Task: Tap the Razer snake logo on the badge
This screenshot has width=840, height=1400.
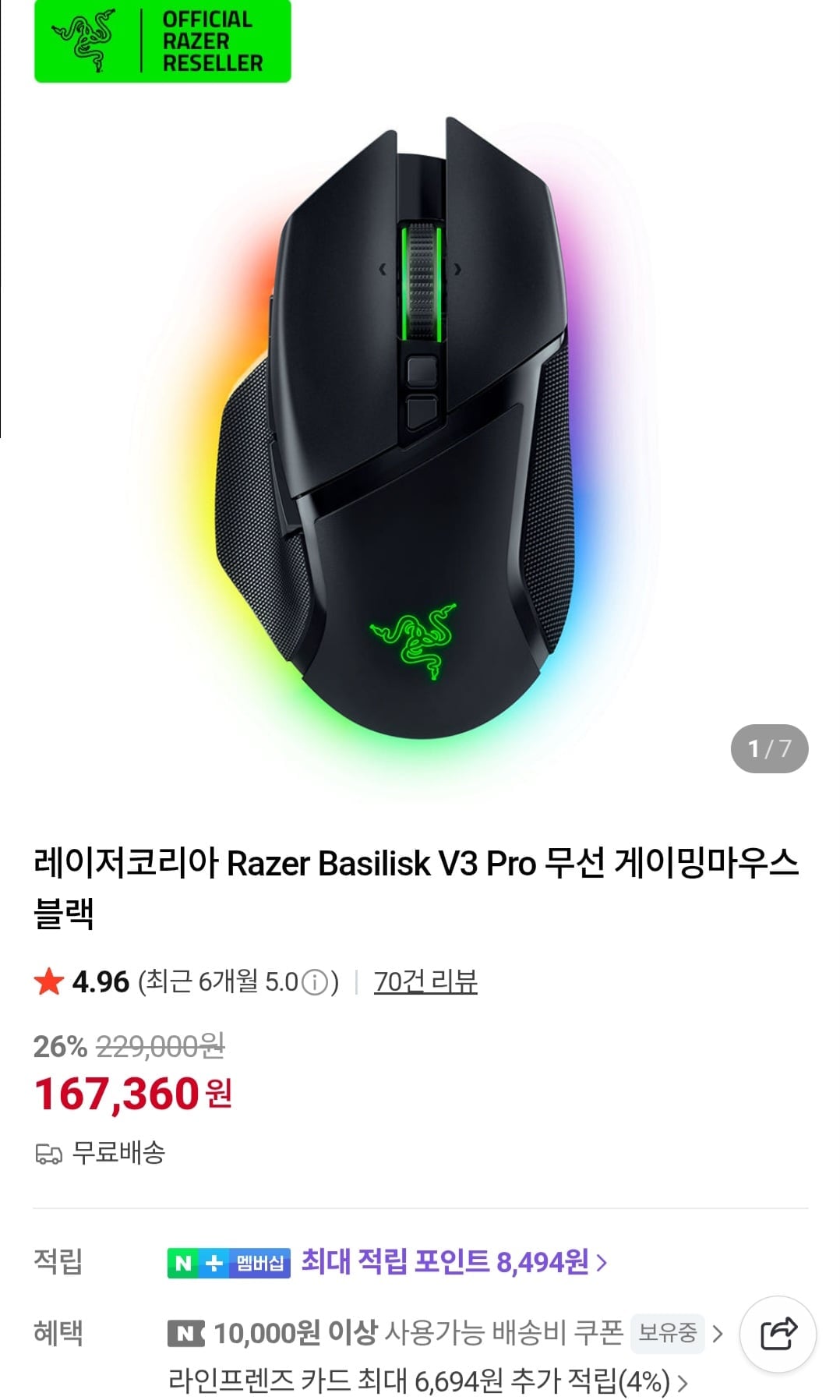Action: pyautogui.click(x=82, y=41)
